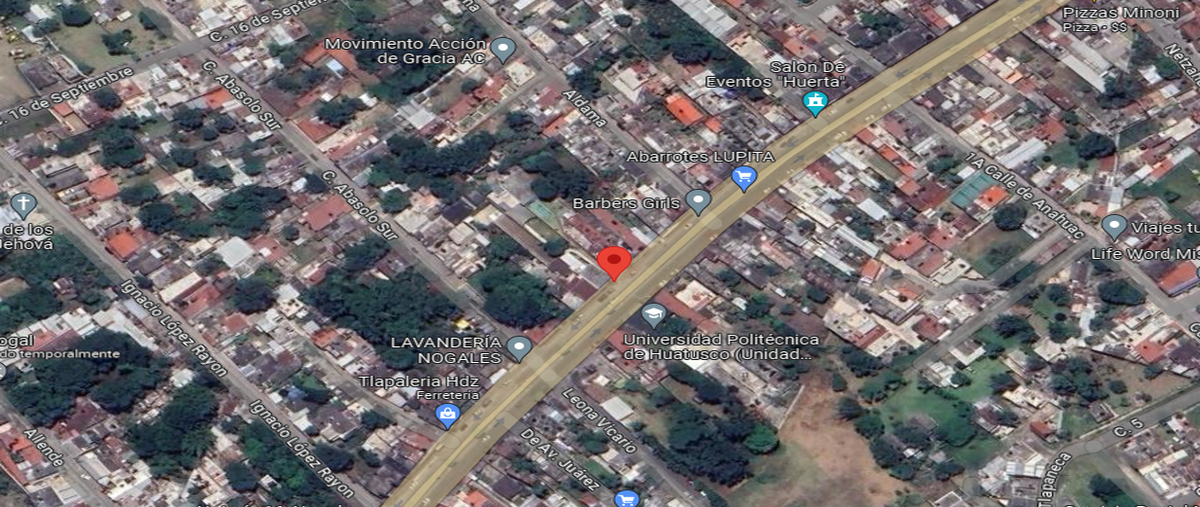This screenshot has height=507, width=1200.
Task: View Salón De Eventos "Huerta" marker
Action: pos(816,102)
